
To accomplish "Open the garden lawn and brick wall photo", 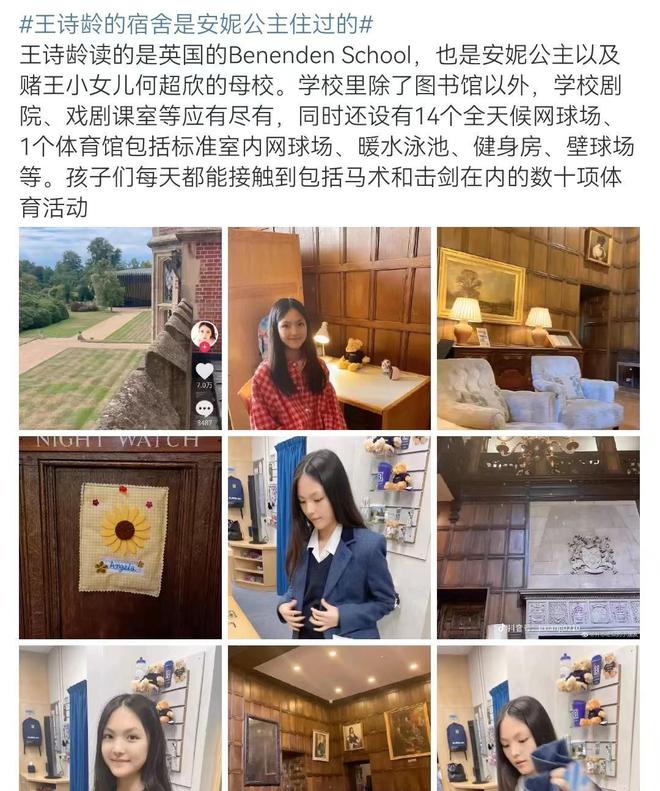I will [x=120, y=328].
